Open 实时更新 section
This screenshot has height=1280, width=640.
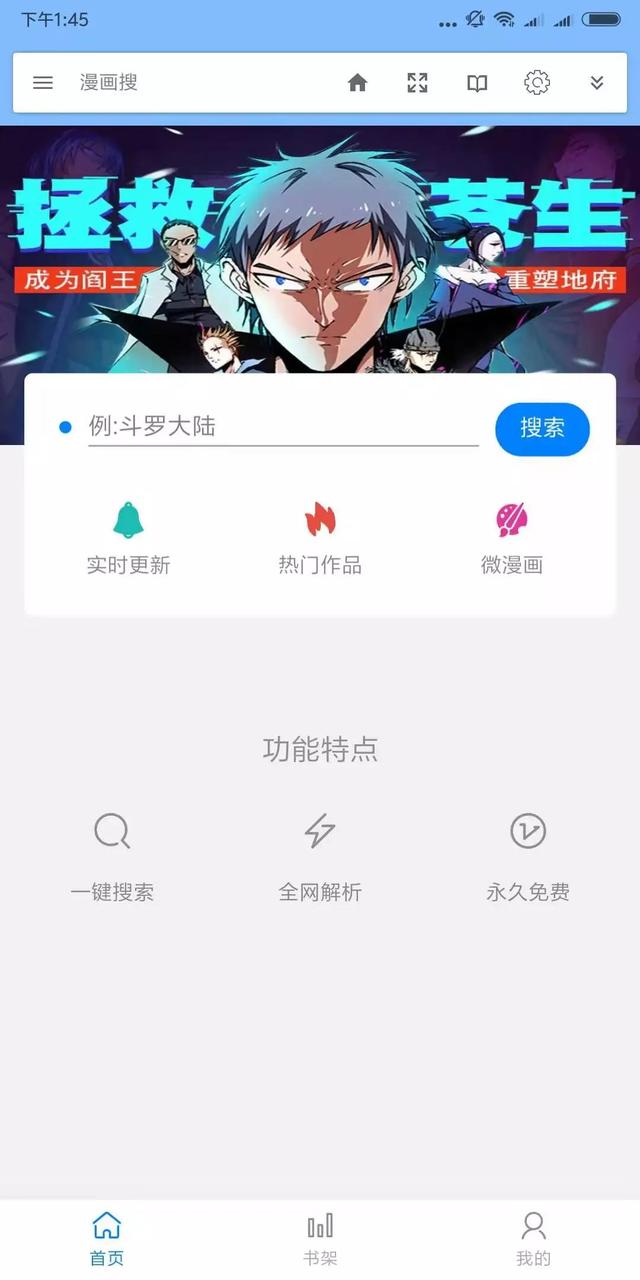(x=128, y=540)
